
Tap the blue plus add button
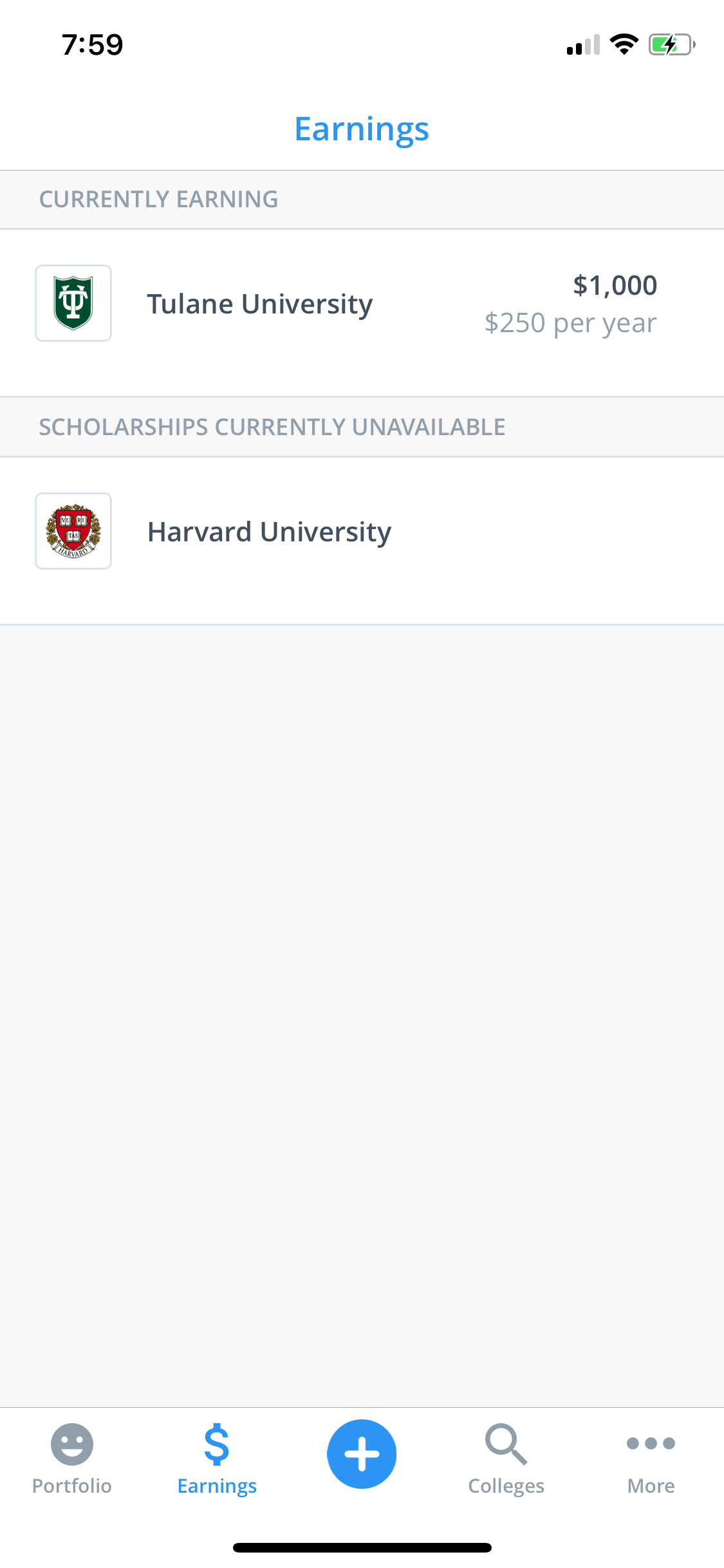[x=362, y=1453]
